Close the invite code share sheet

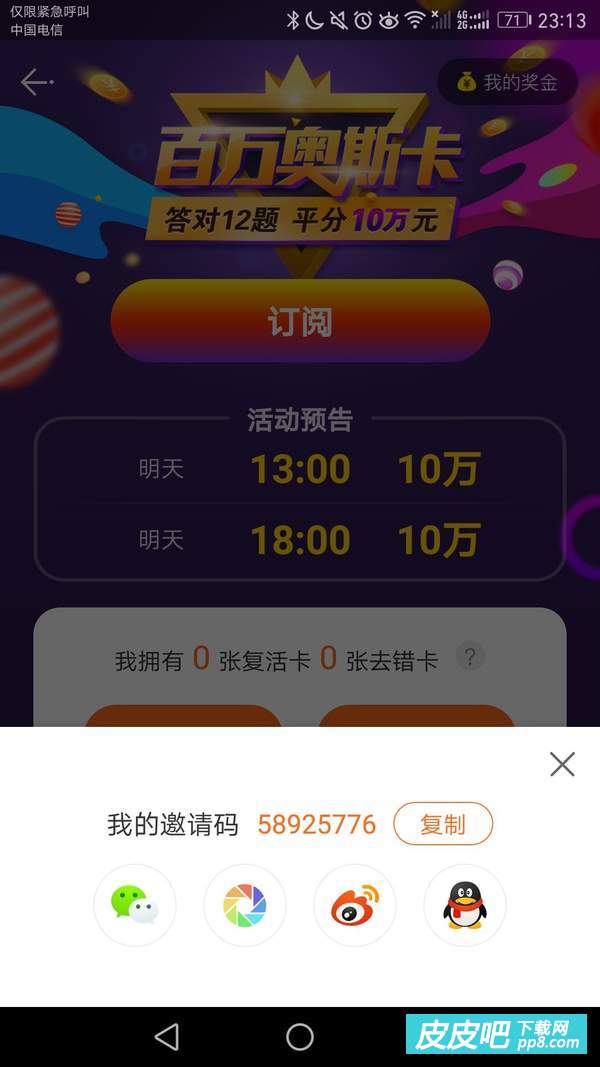(562, 765)
